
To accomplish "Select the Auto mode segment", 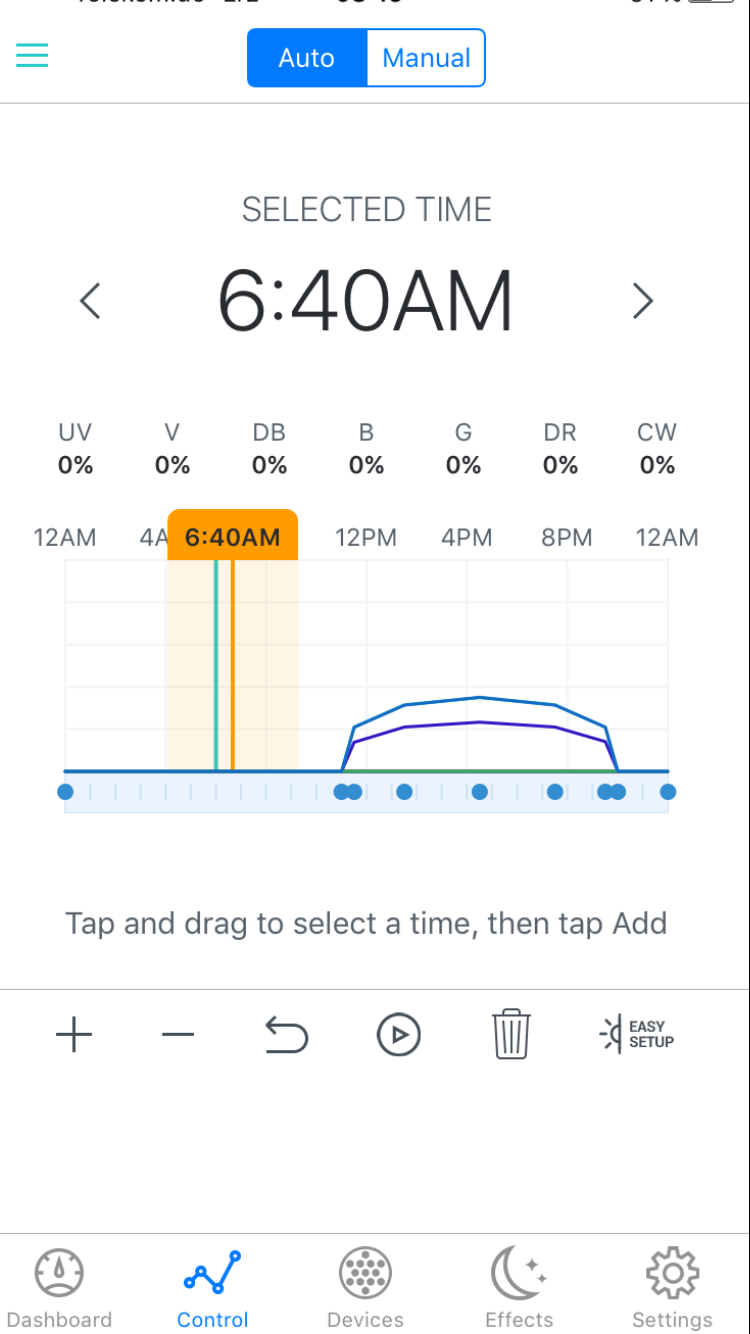I will (x=306, y=58).
